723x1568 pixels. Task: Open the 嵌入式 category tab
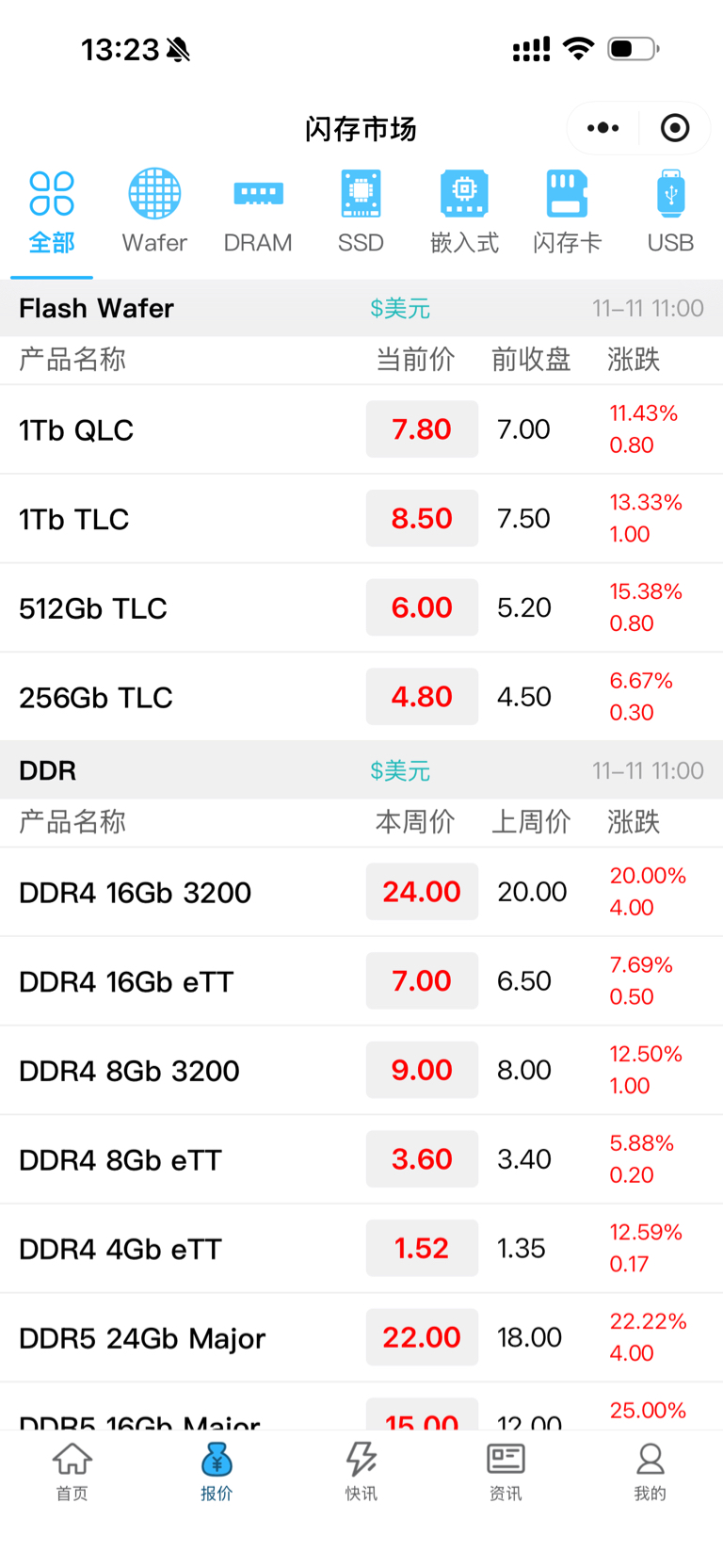(x=464, y=214)
